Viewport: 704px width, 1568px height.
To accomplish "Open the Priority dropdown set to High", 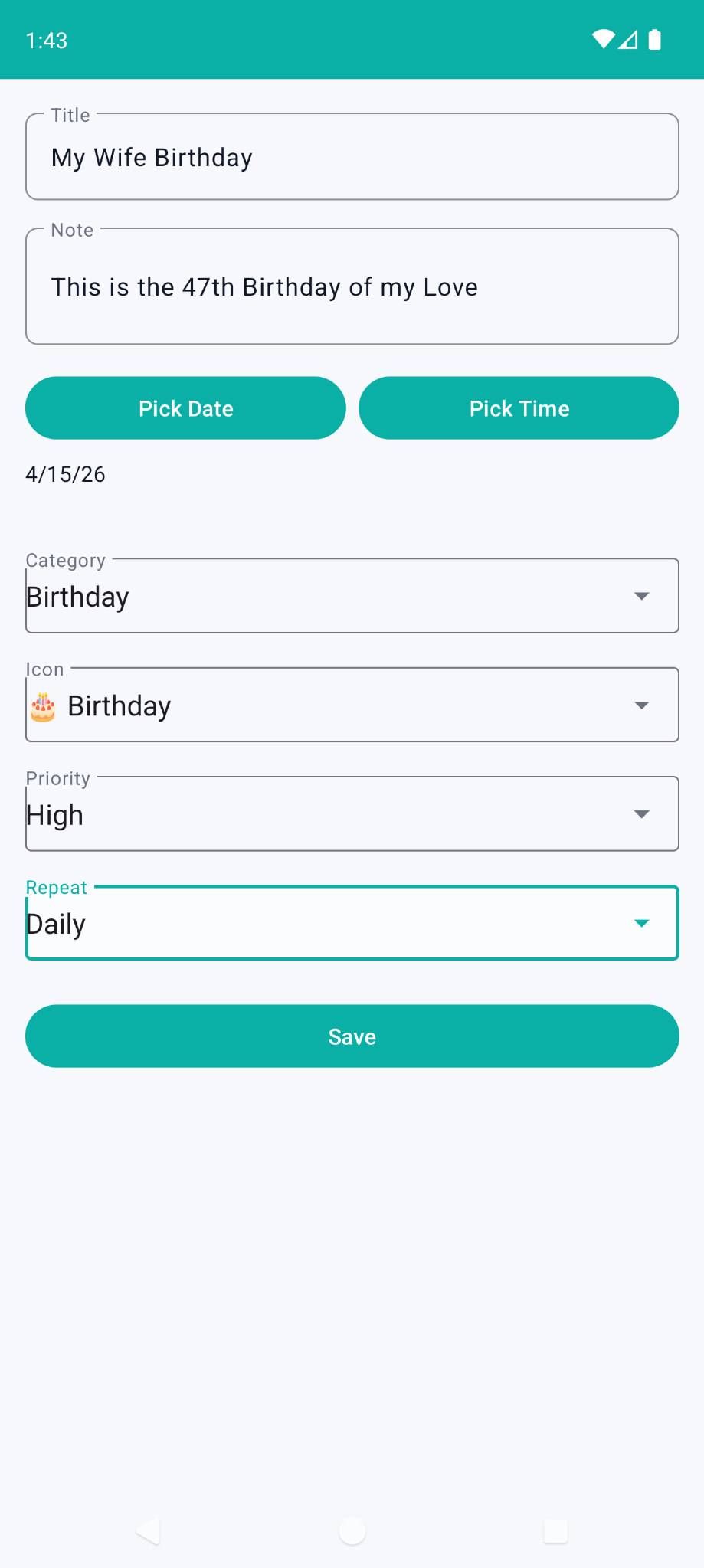I will coord(352,813).
